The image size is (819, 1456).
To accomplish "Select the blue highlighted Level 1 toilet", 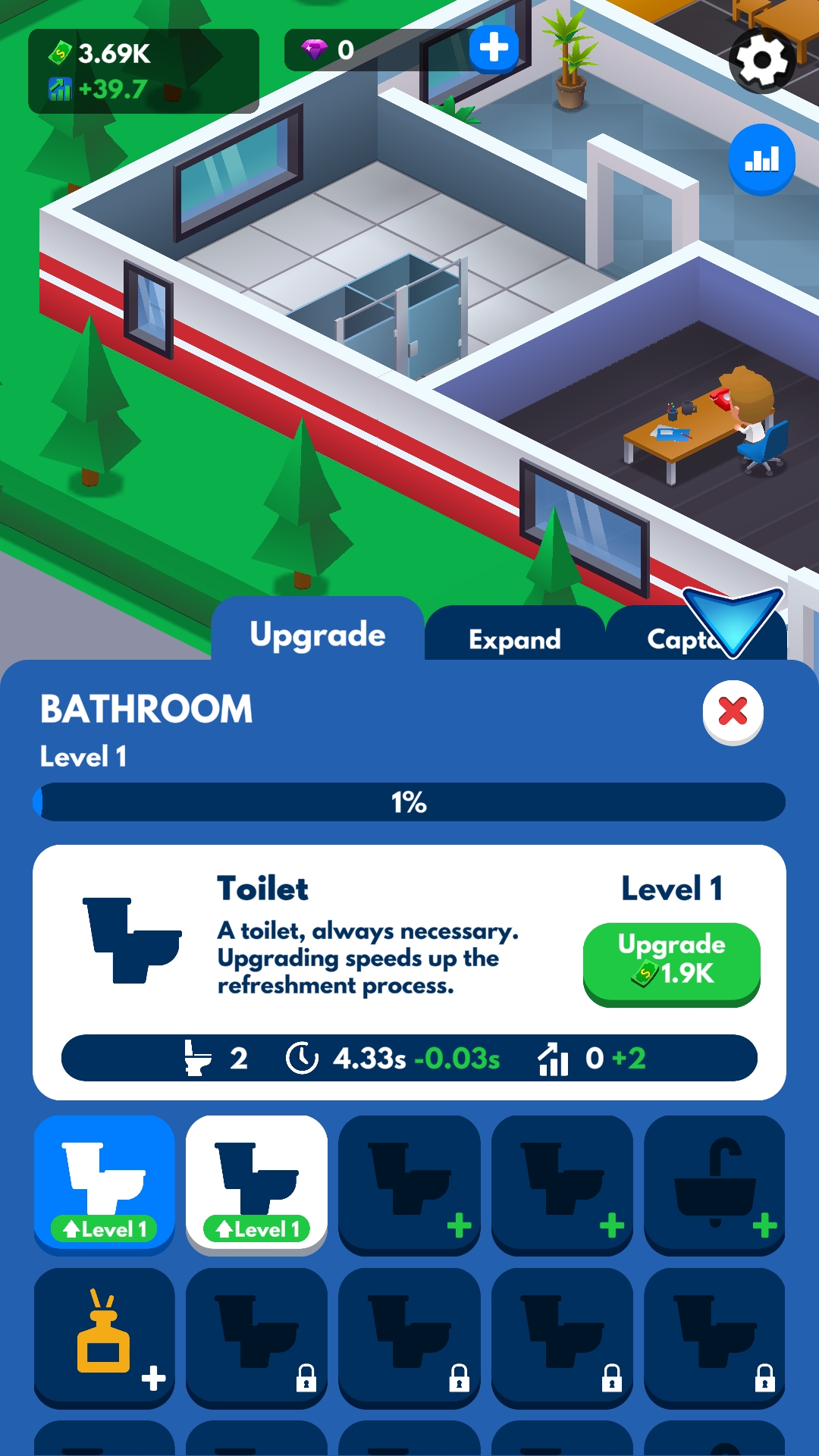I will pyautogui.click(x=105, y=1183).
